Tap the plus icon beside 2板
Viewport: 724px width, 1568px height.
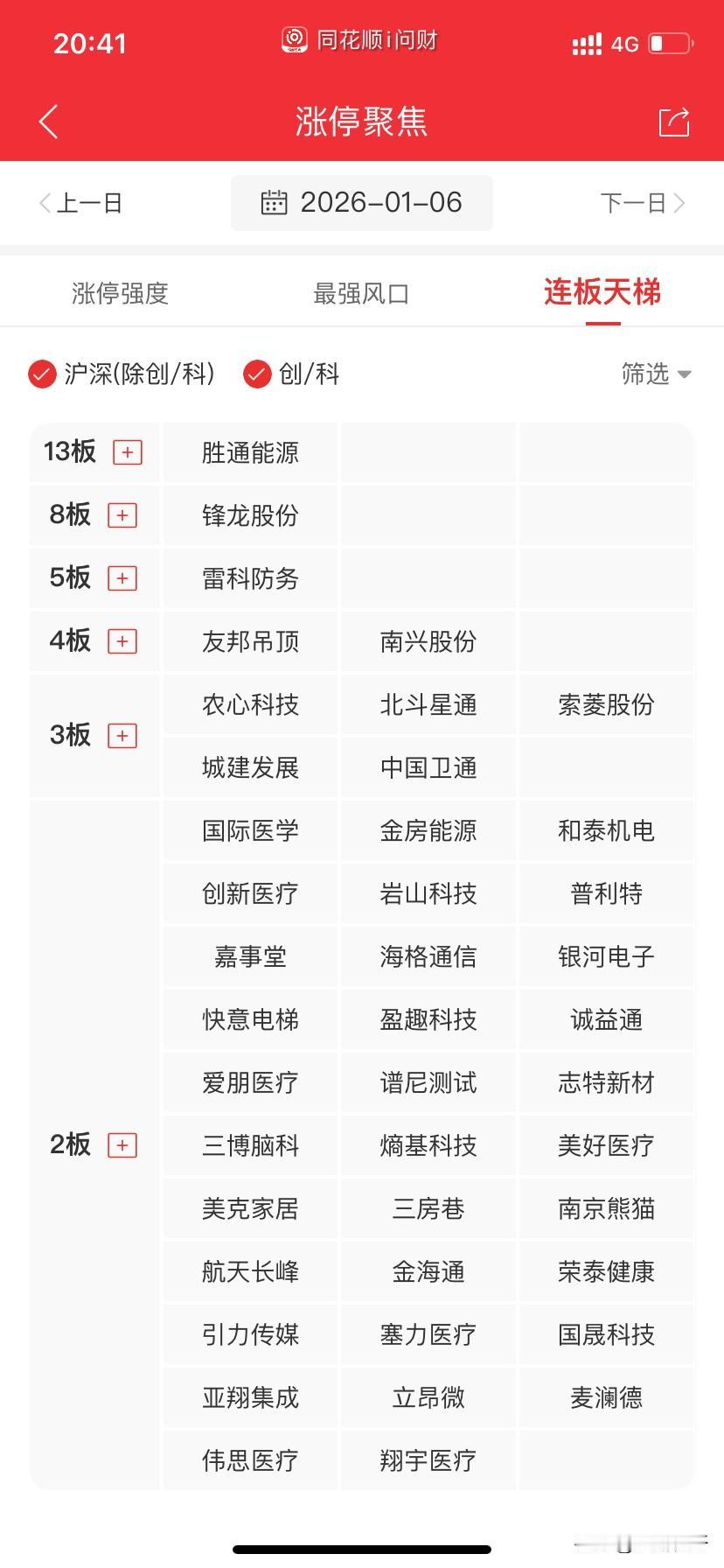tap(121, 1144)
